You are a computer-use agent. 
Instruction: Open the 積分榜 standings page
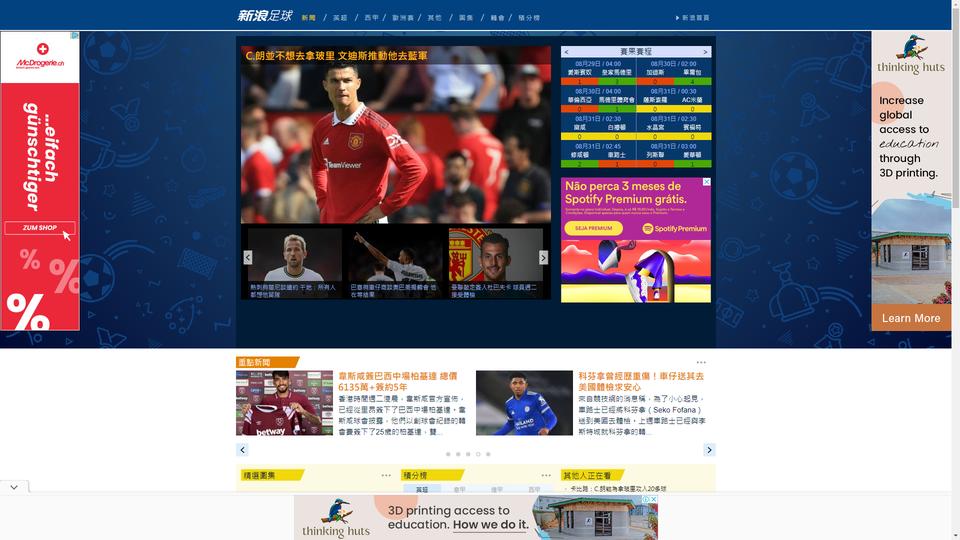pyautogui.click(x=529, y=18)
